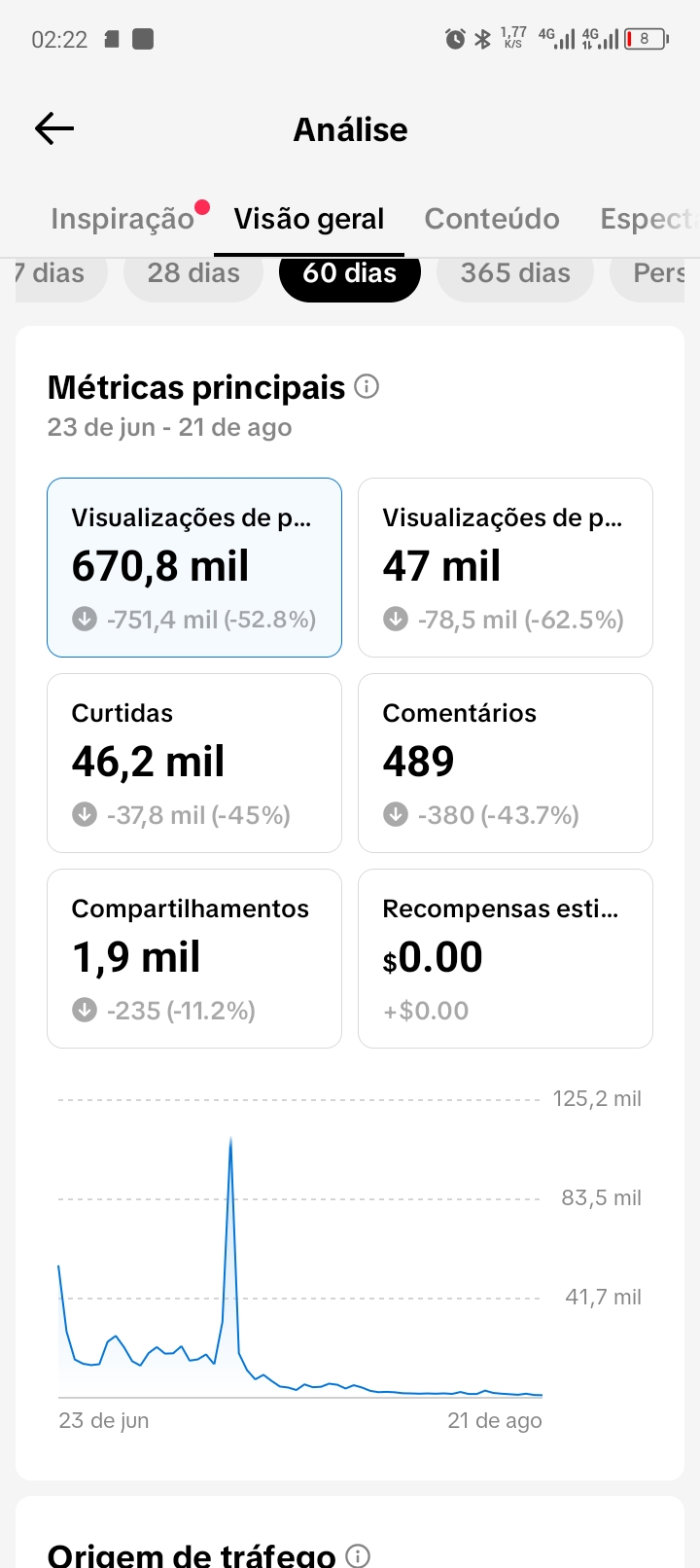Show the Compartilhamentos metric chart
This screenshot has height=1568, width=700.
[194, 959]
